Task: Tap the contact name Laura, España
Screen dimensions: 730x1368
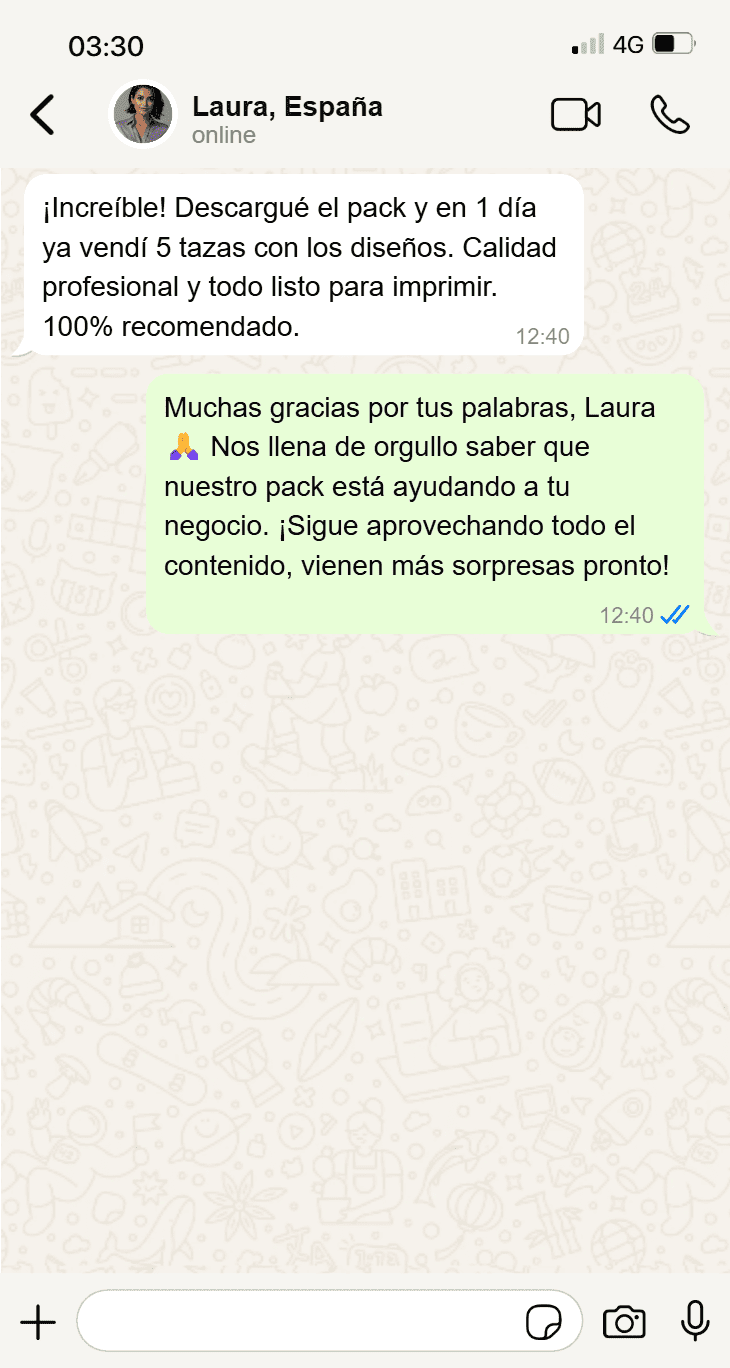Action: (x=287, y=106)
